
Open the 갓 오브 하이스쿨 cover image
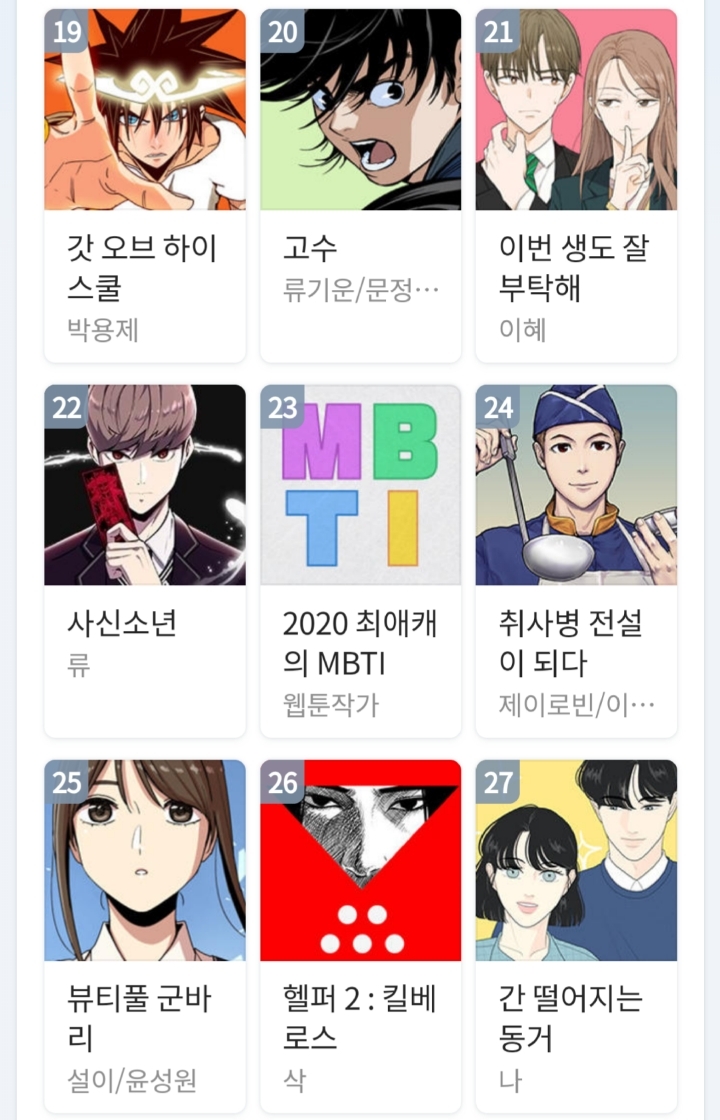click(145, 110)
